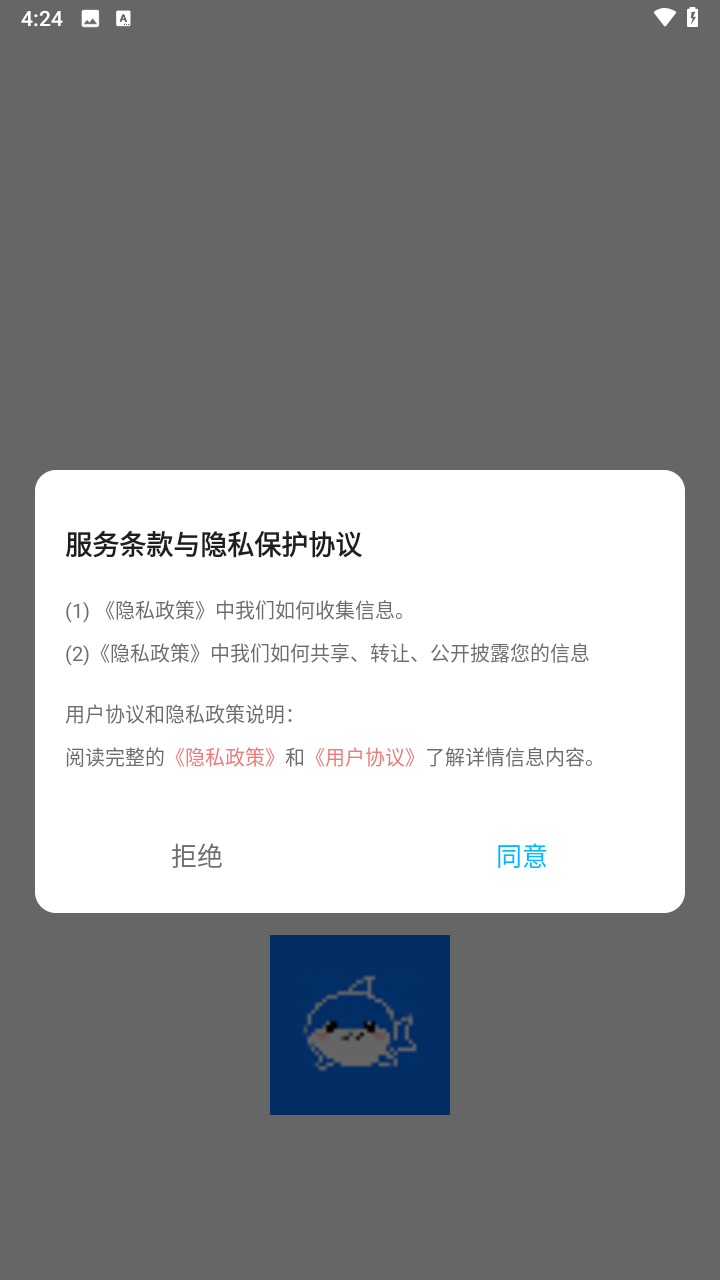Tap the picture notification icon in status bar
Screen dimensions: 720x1280
(90, 17)
